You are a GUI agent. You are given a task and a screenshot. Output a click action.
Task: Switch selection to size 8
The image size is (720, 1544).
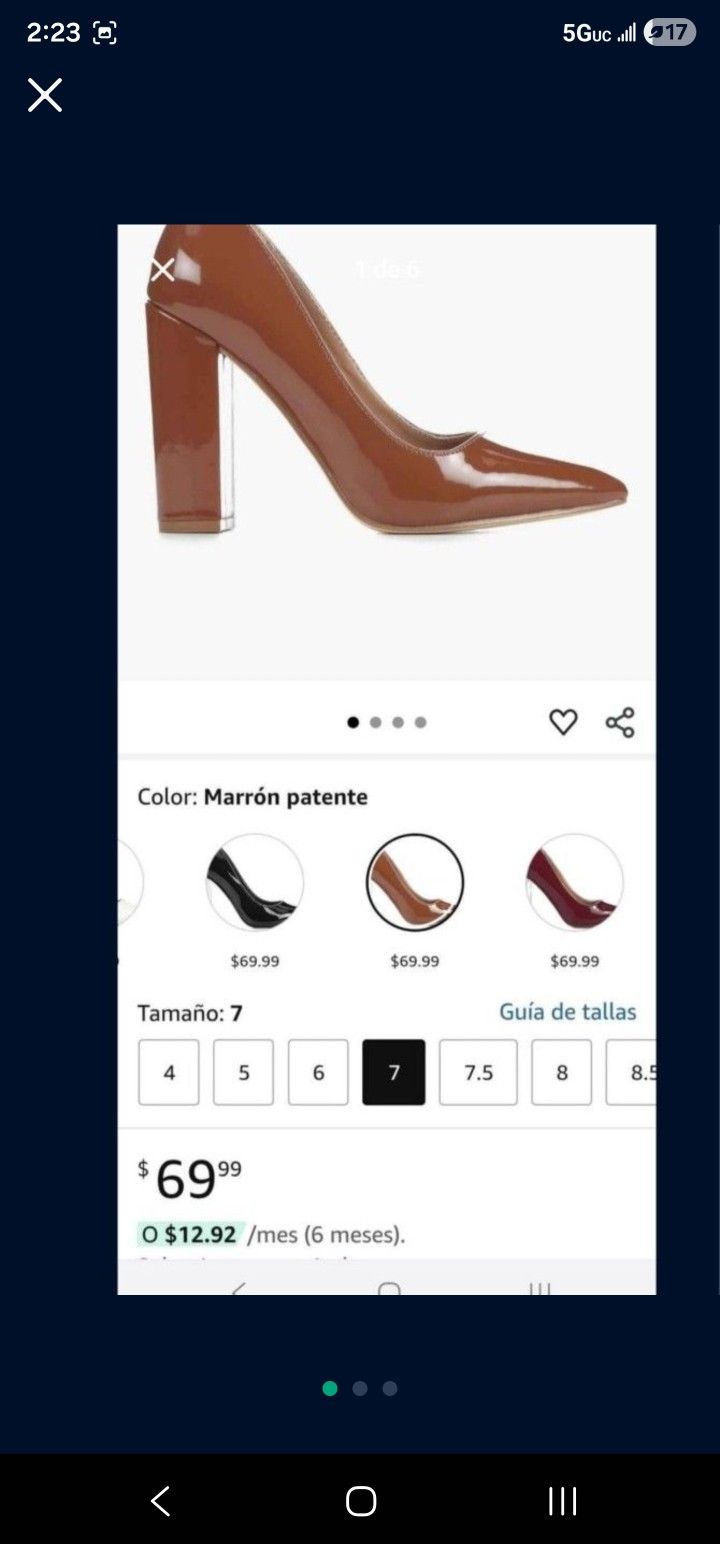pyautogui.click(x=561, y=1072)
